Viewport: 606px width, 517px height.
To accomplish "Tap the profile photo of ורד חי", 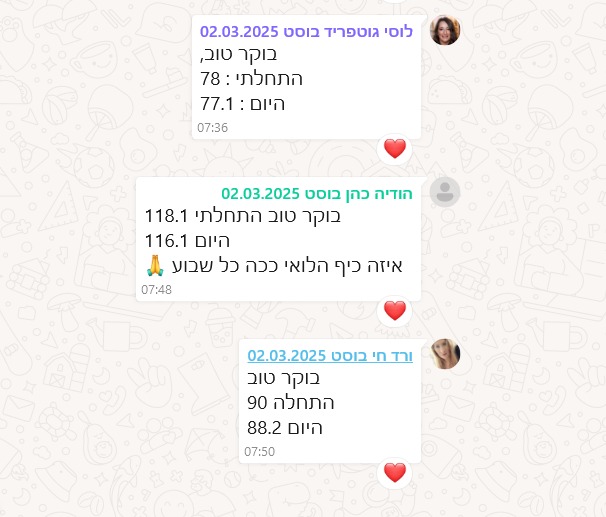I will [445, 354].
